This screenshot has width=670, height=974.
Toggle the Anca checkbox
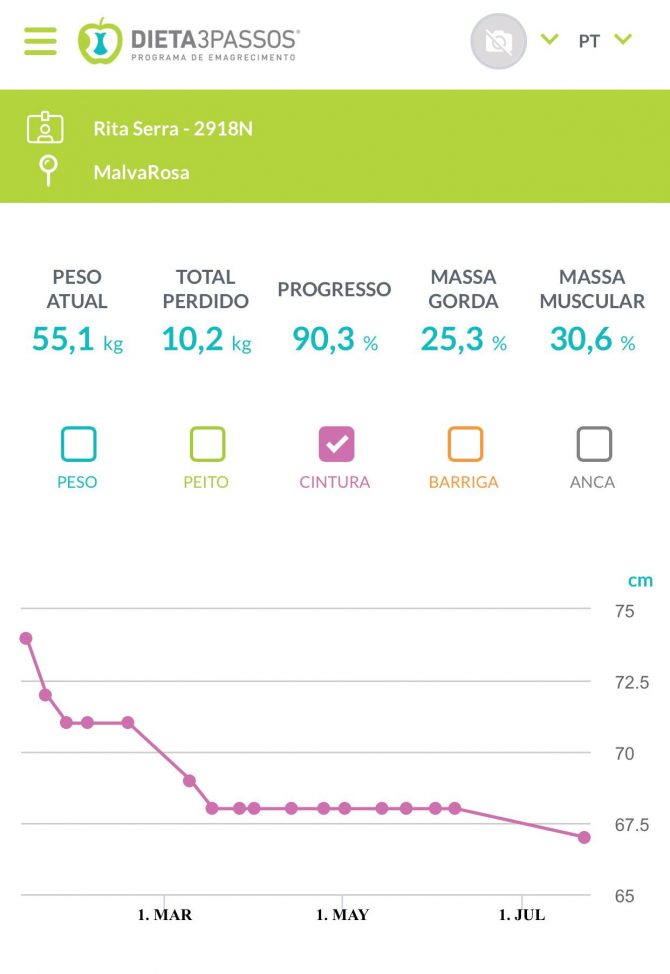[x=593, y=444]
